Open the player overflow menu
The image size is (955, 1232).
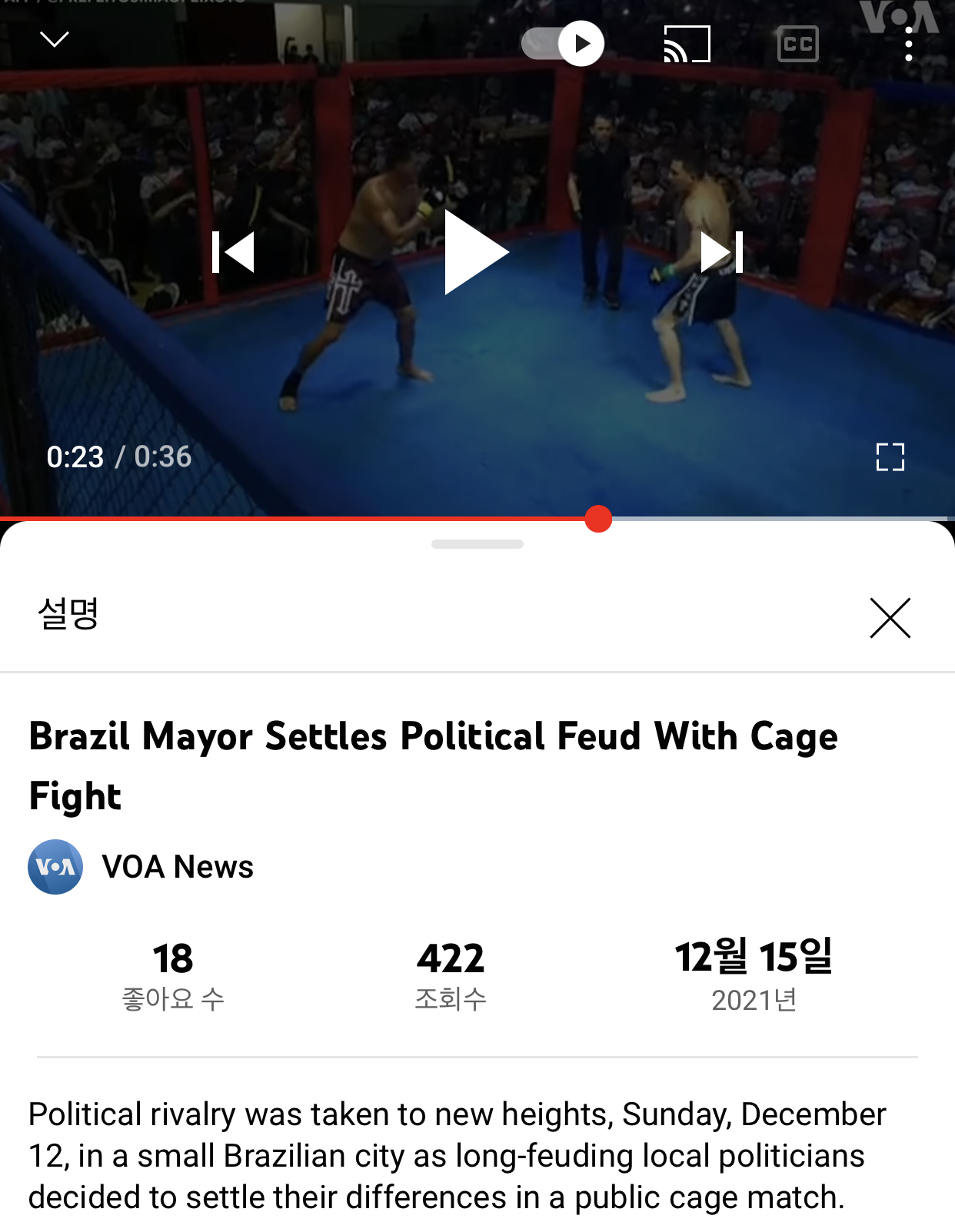click(909, 44)
